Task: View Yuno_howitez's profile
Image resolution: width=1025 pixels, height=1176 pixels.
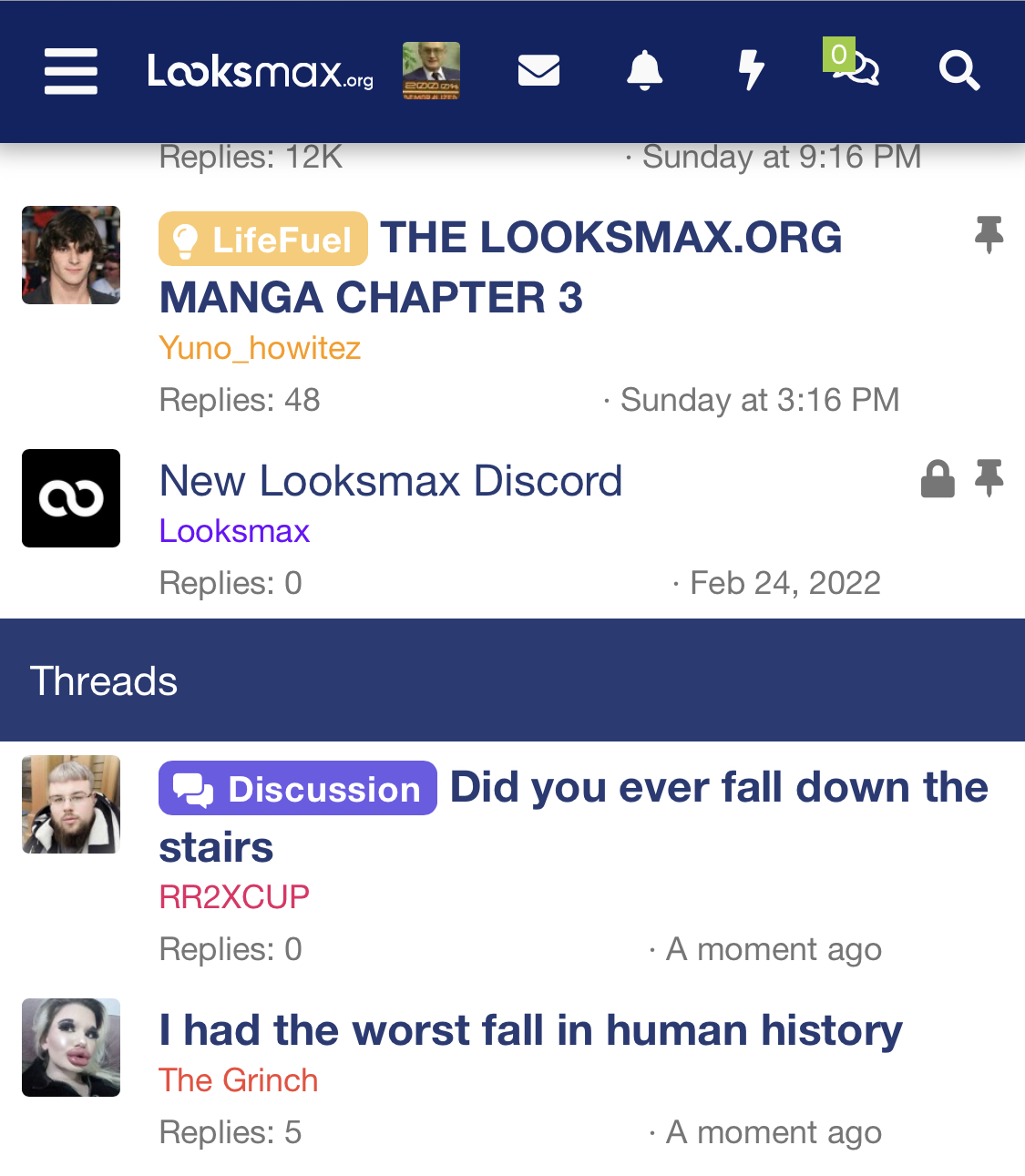Action: 260,348
